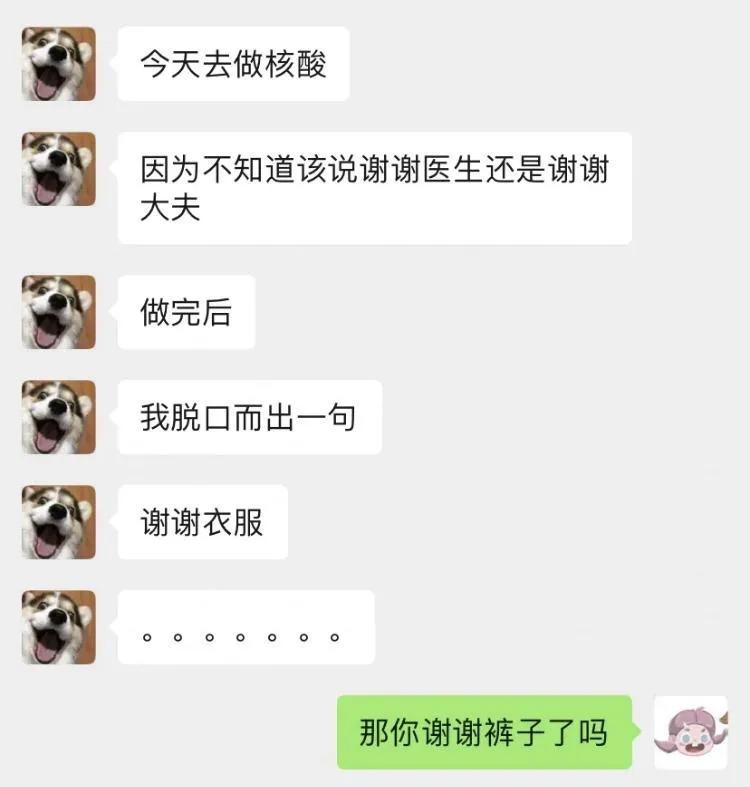Select the green bubble "那你谢谢裤子了吗"
Image resolution: width=750 pixels, height=787 pixels.
click(x=483, y=731)
